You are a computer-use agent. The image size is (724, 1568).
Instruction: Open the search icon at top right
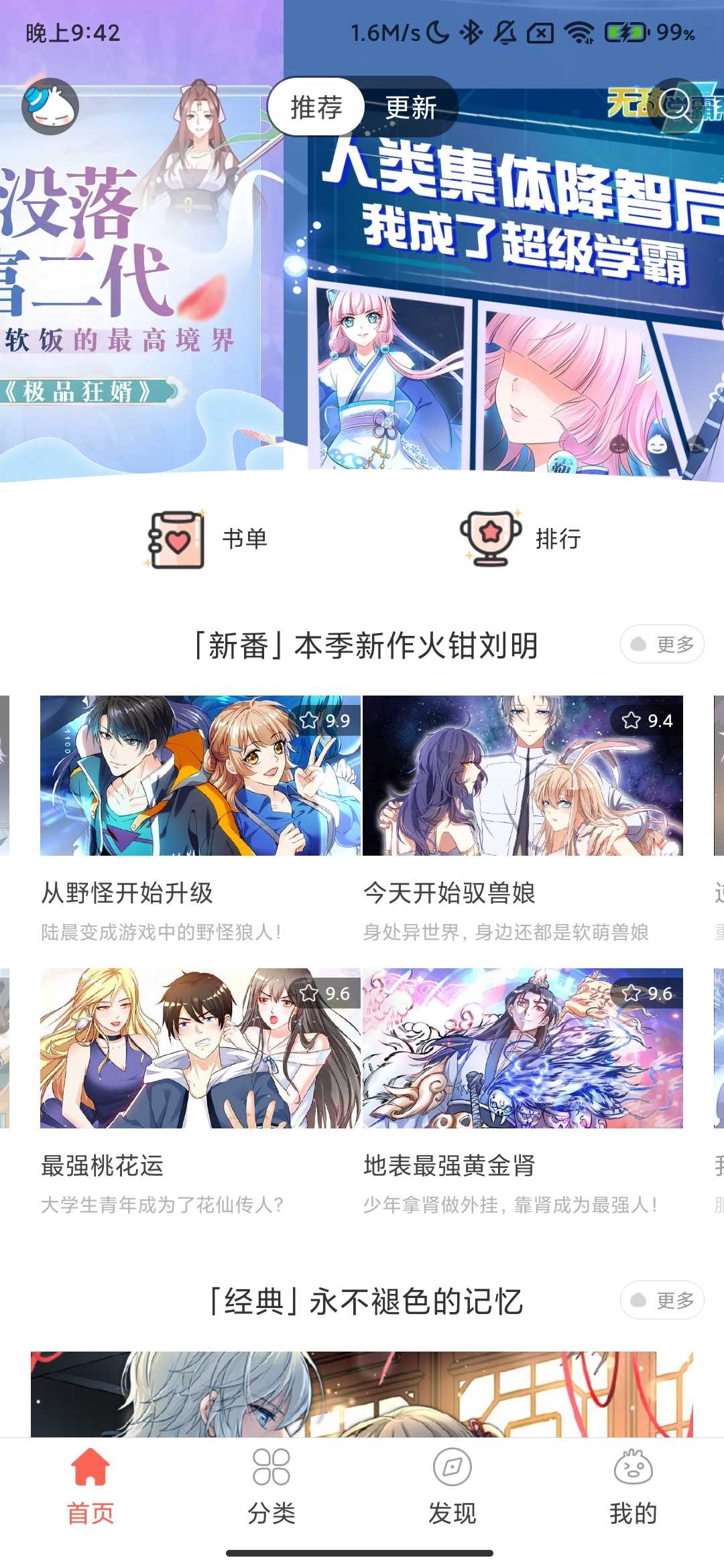click(677, 107)
